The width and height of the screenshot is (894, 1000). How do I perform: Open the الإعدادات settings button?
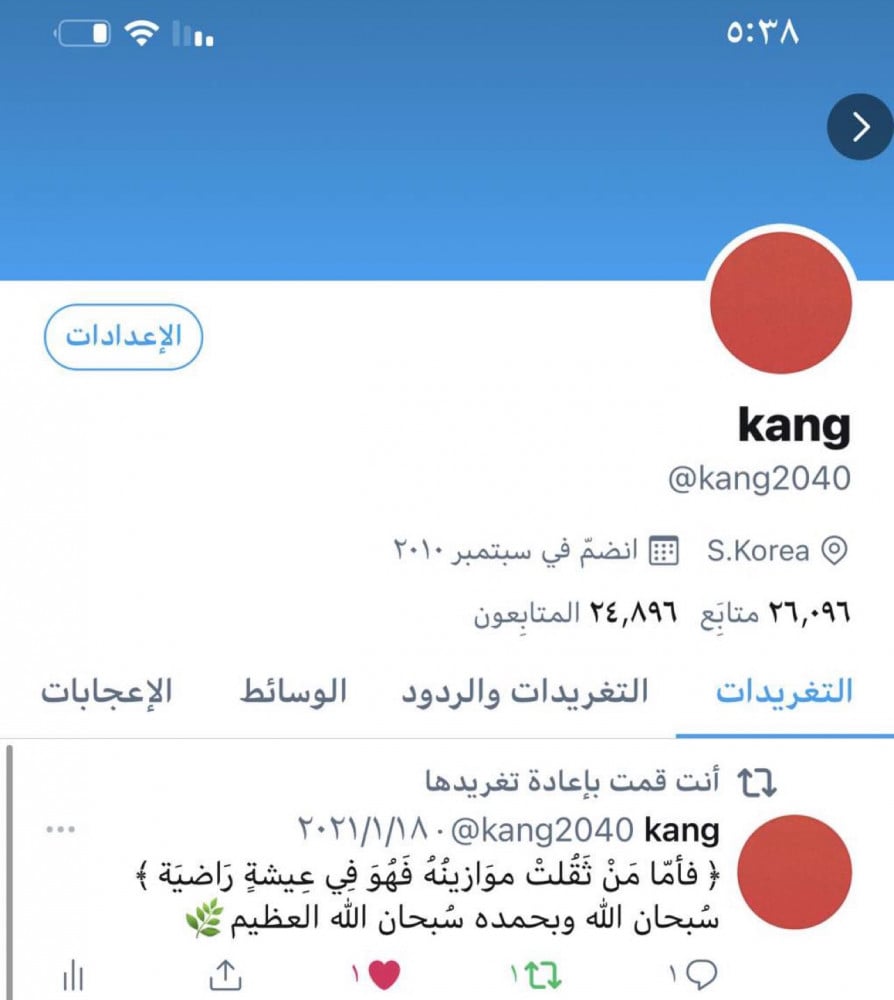123,336
